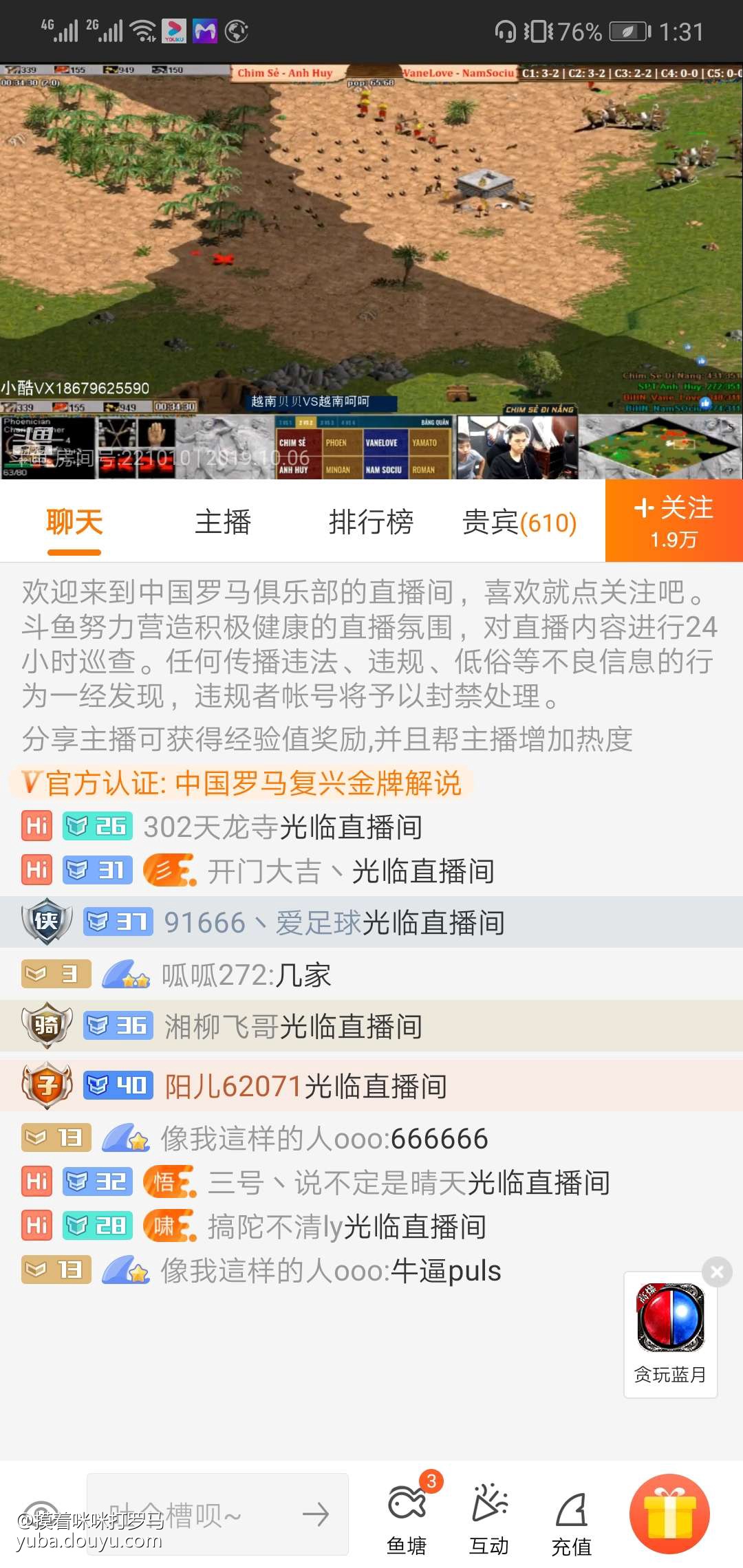Screen dimensions: 743x1568
Task: Switch to the 聊天 chat tab
Action: pyautogui.click(x=74, y=523)
